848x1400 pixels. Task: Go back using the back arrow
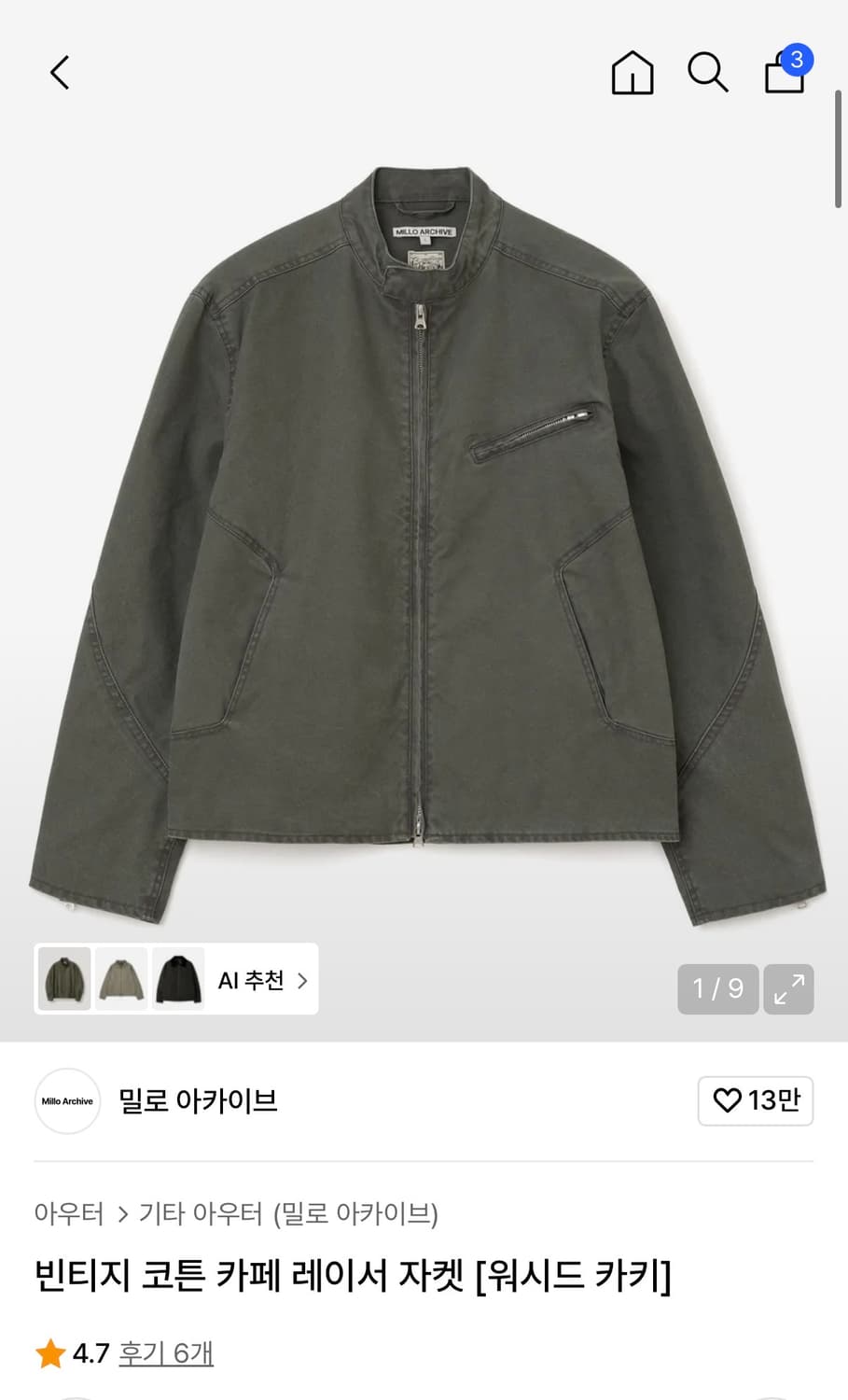coord(59,73)
